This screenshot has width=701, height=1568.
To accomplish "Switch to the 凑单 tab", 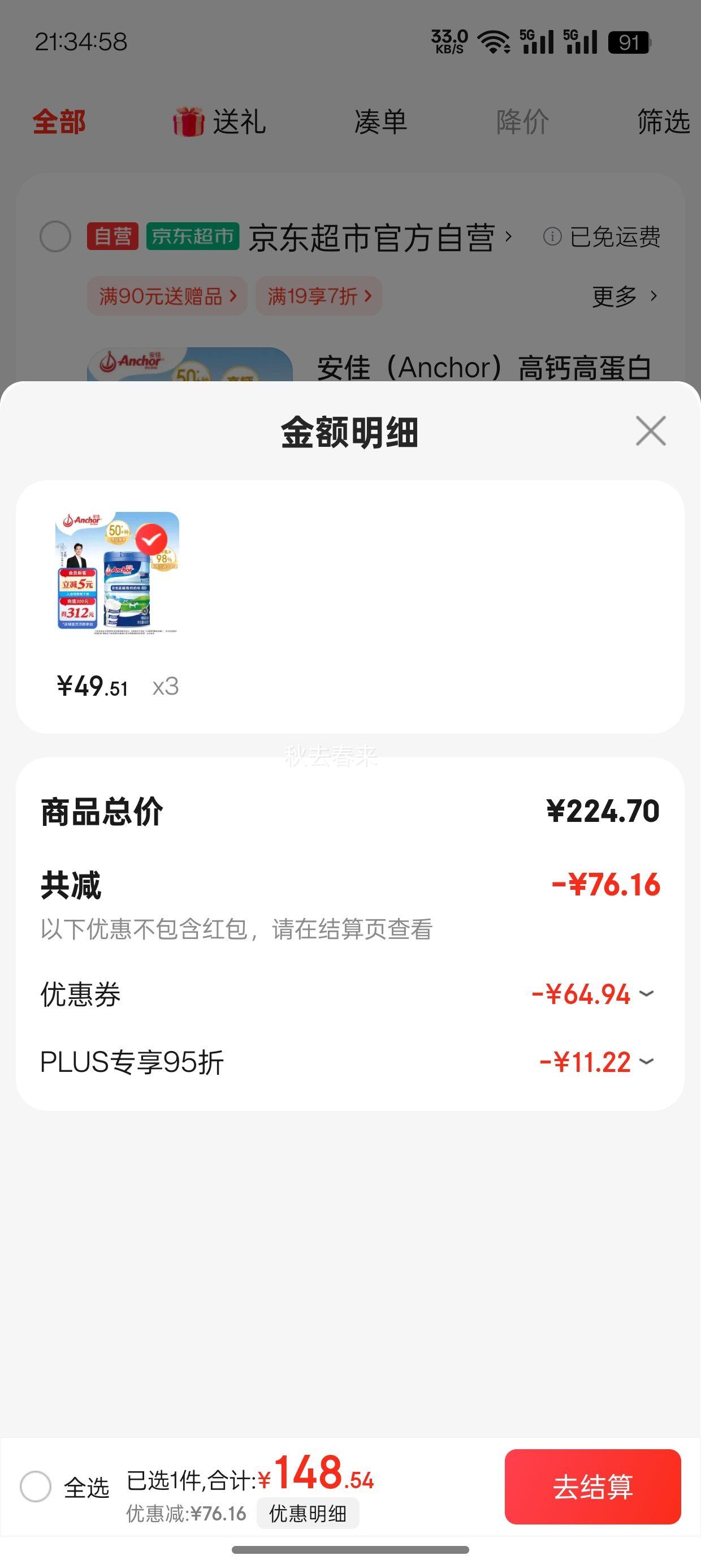I will [x=381, y=122].
